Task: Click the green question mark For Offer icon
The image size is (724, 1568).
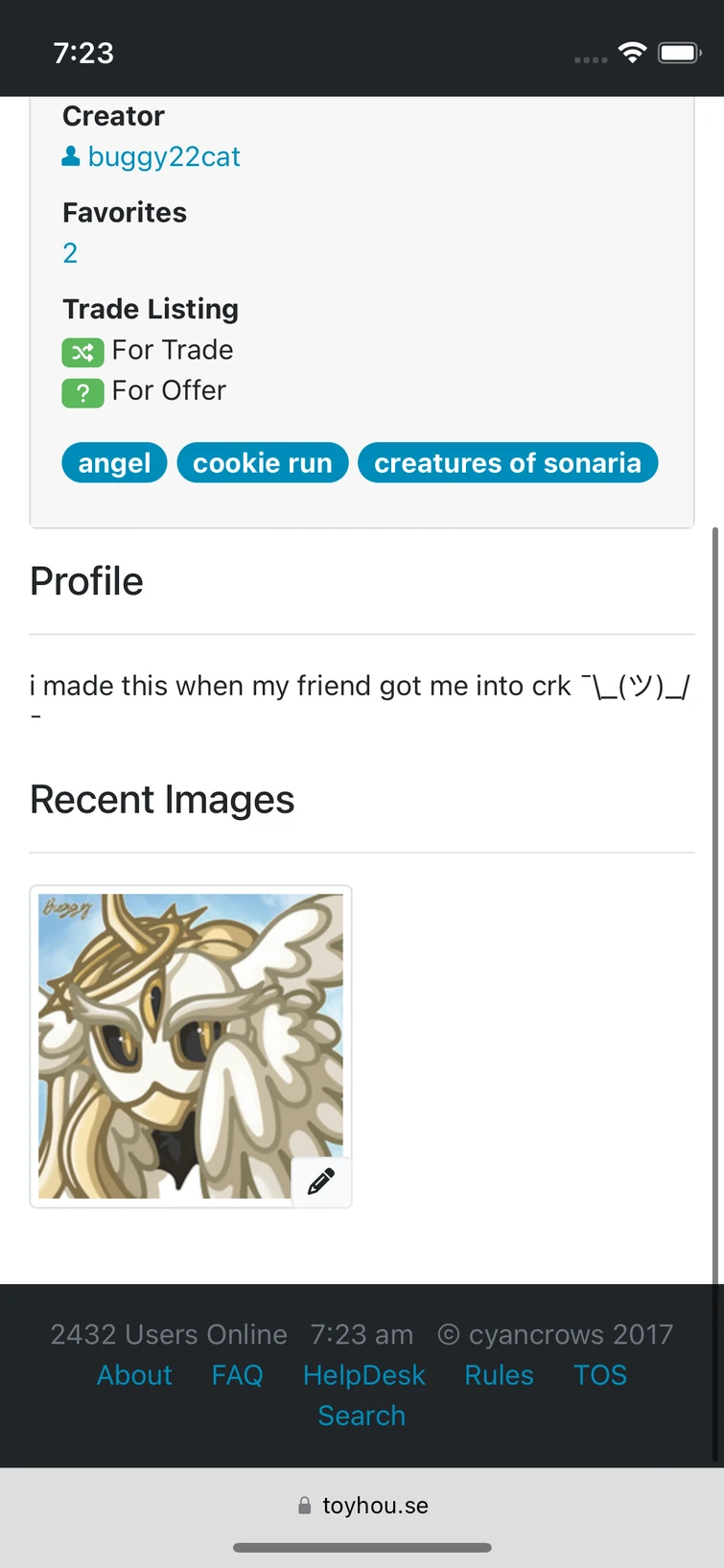Action: coord(82,392)
